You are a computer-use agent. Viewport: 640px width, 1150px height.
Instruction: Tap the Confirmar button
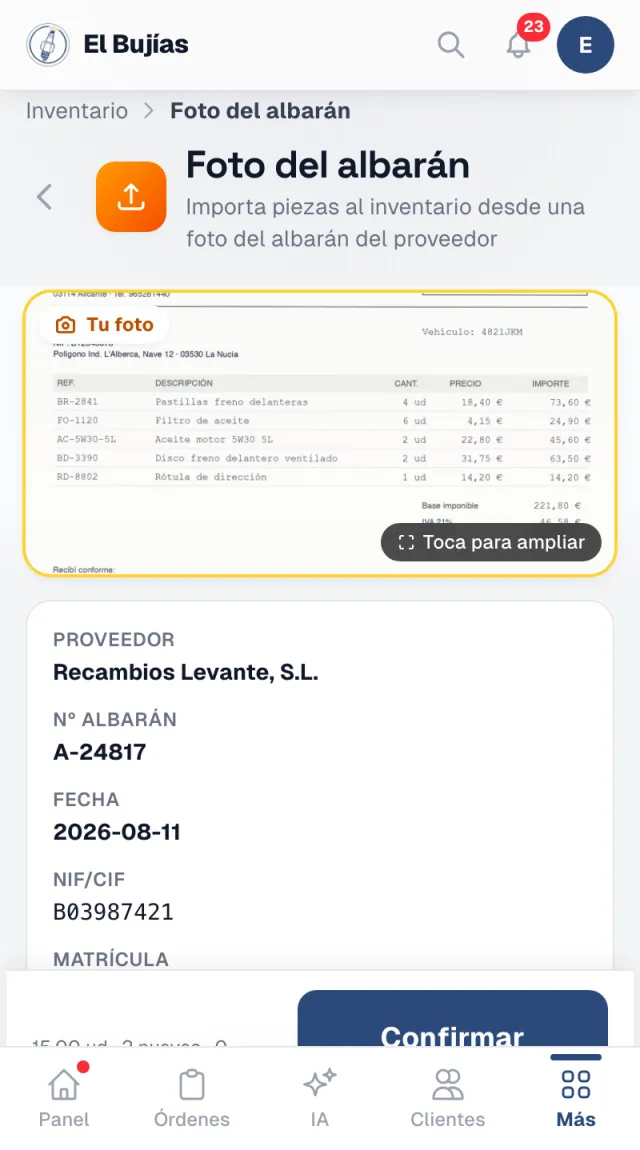tap(452, 1019)
